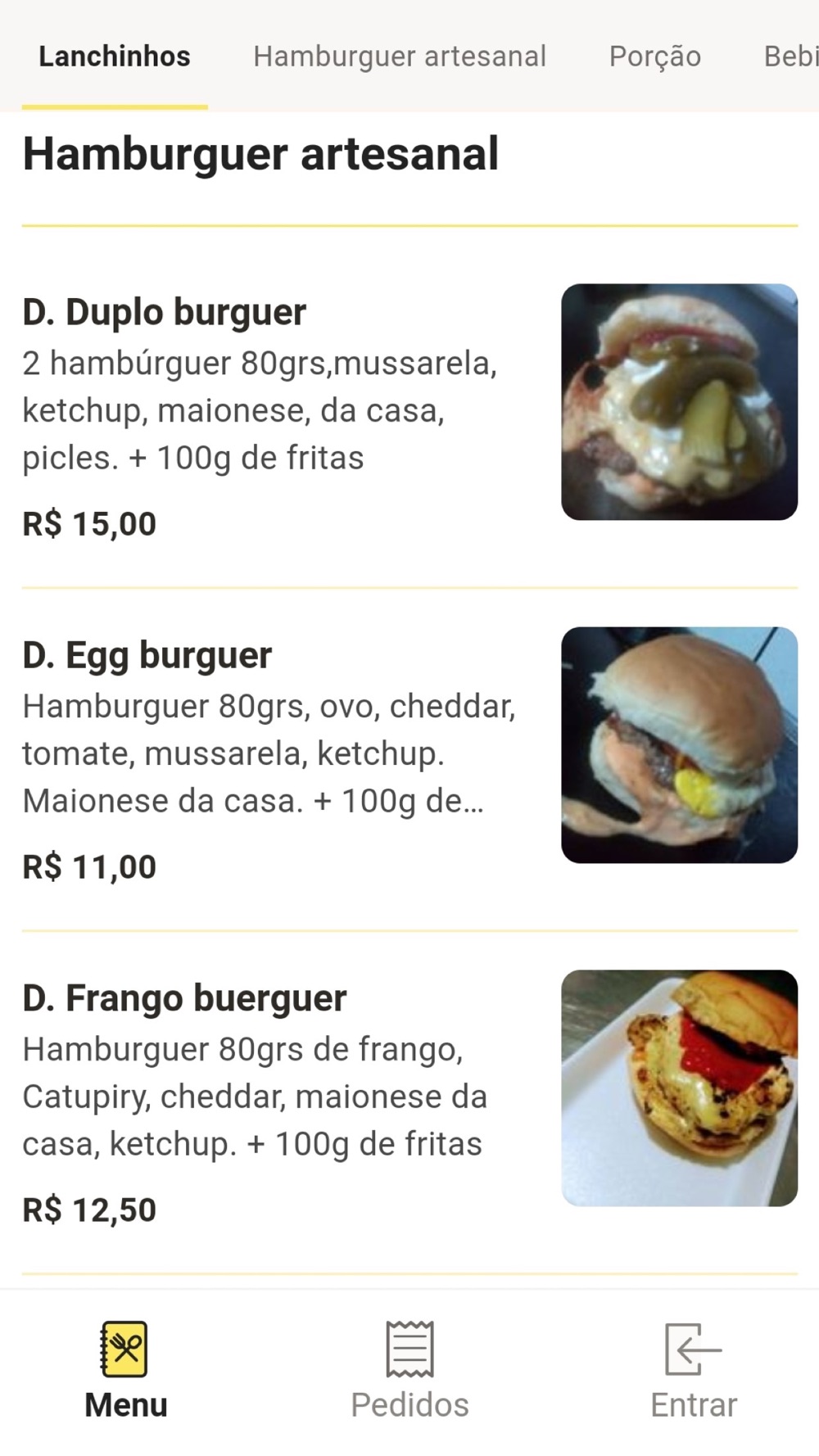Open Pedidos in the bottom bar
The image size is (819, 1456).
409,1371
